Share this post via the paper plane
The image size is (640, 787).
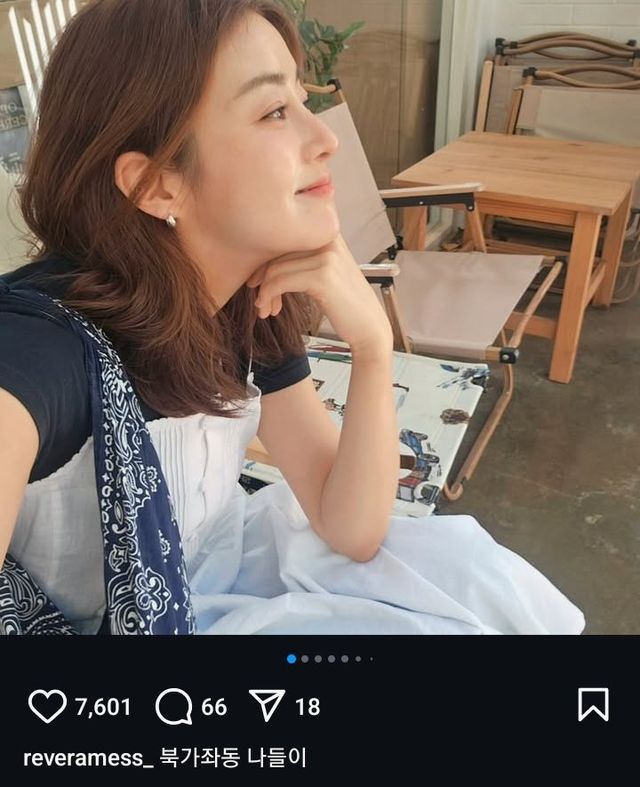pyautogui.click(x=267, y=706)
